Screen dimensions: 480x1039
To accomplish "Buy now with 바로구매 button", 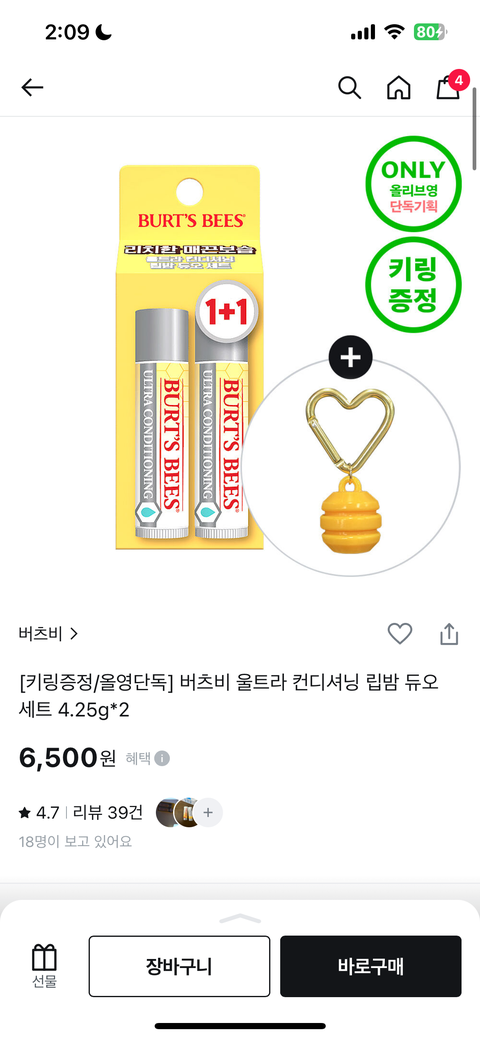I will (x=371, y=966).
